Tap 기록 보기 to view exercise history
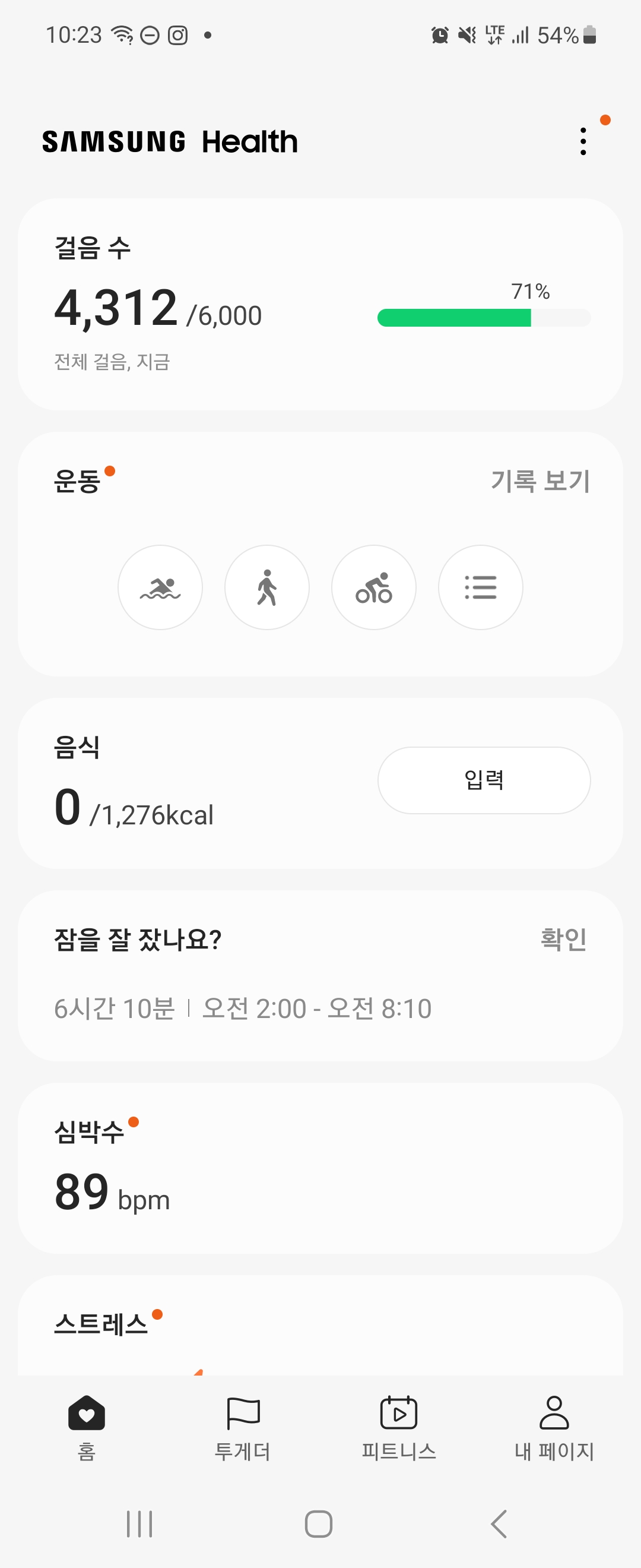The width and height of the screenshot is (641, 1568). point(540,481)
